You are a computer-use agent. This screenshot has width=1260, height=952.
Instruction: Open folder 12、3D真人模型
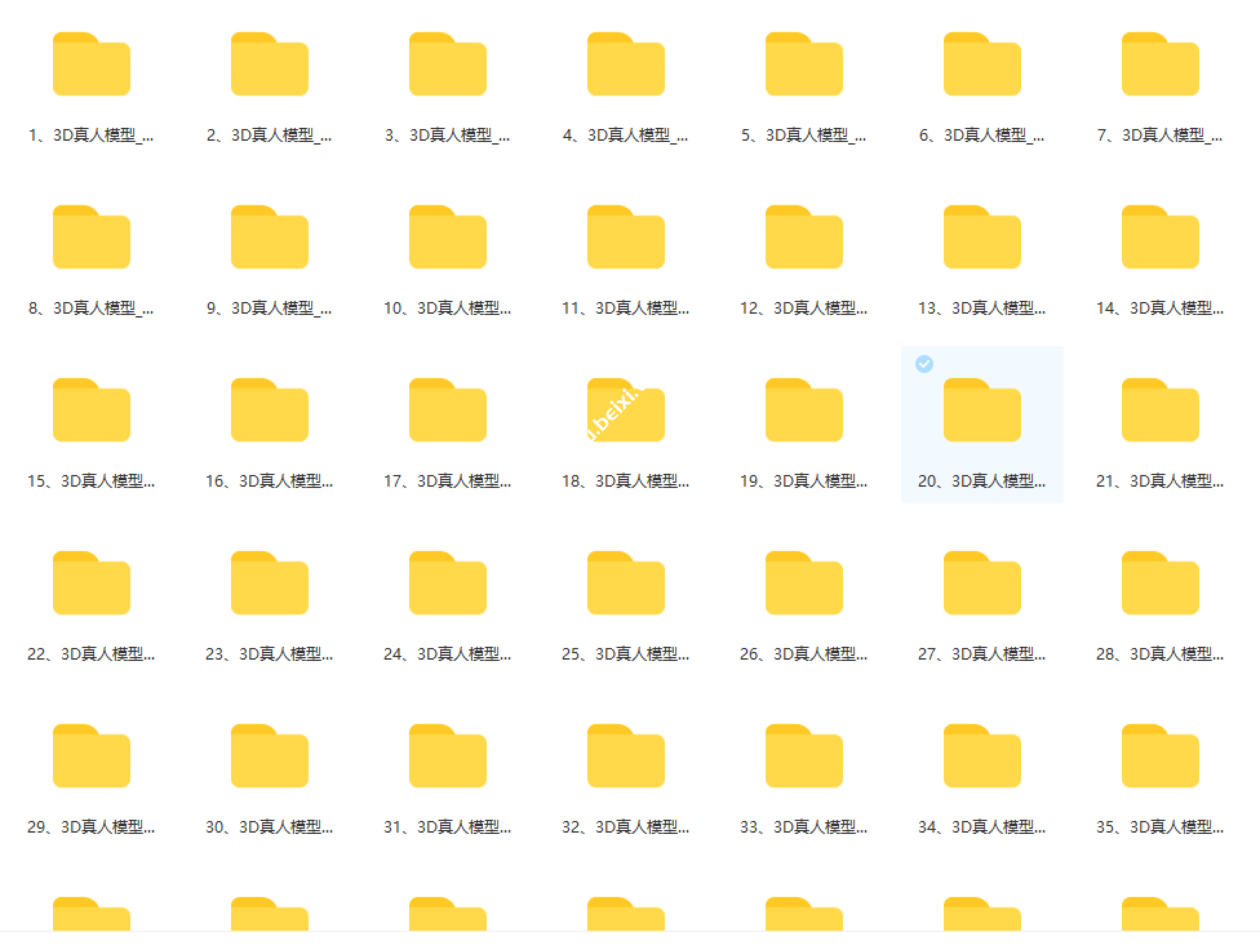[x=804, y=238]
